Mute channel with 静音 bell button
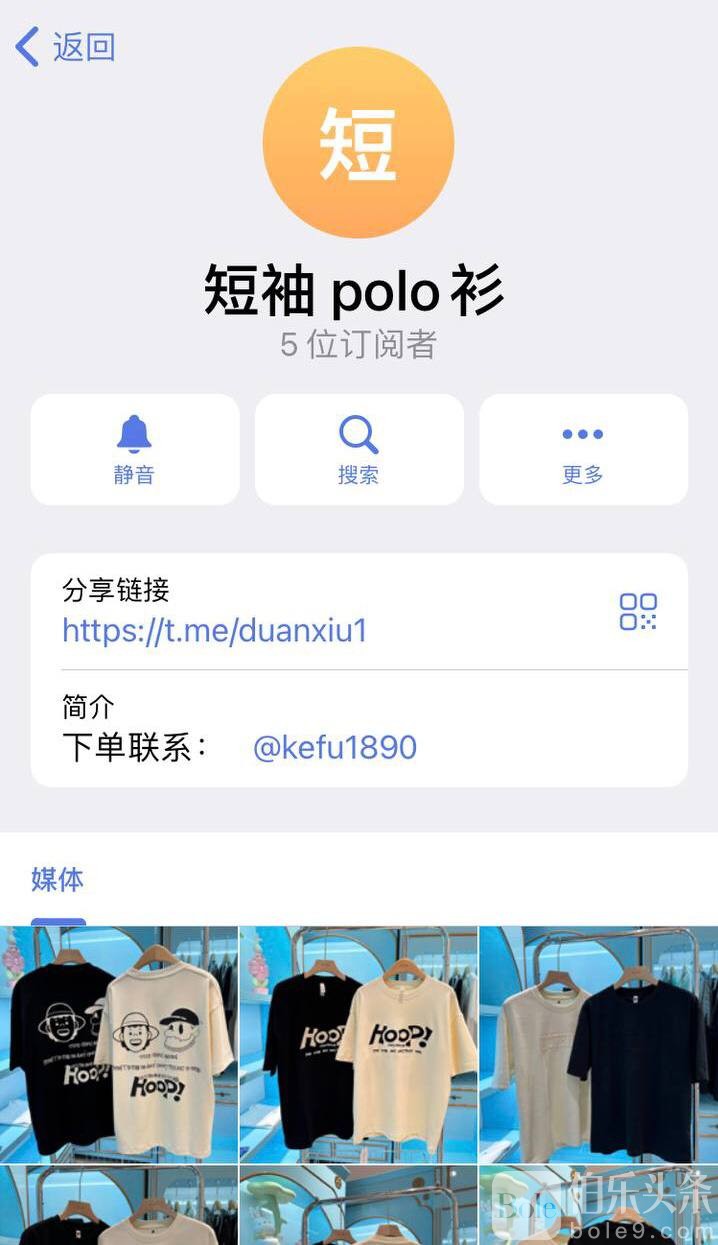This screenshot has height=1245, width=718. [135, 449]
